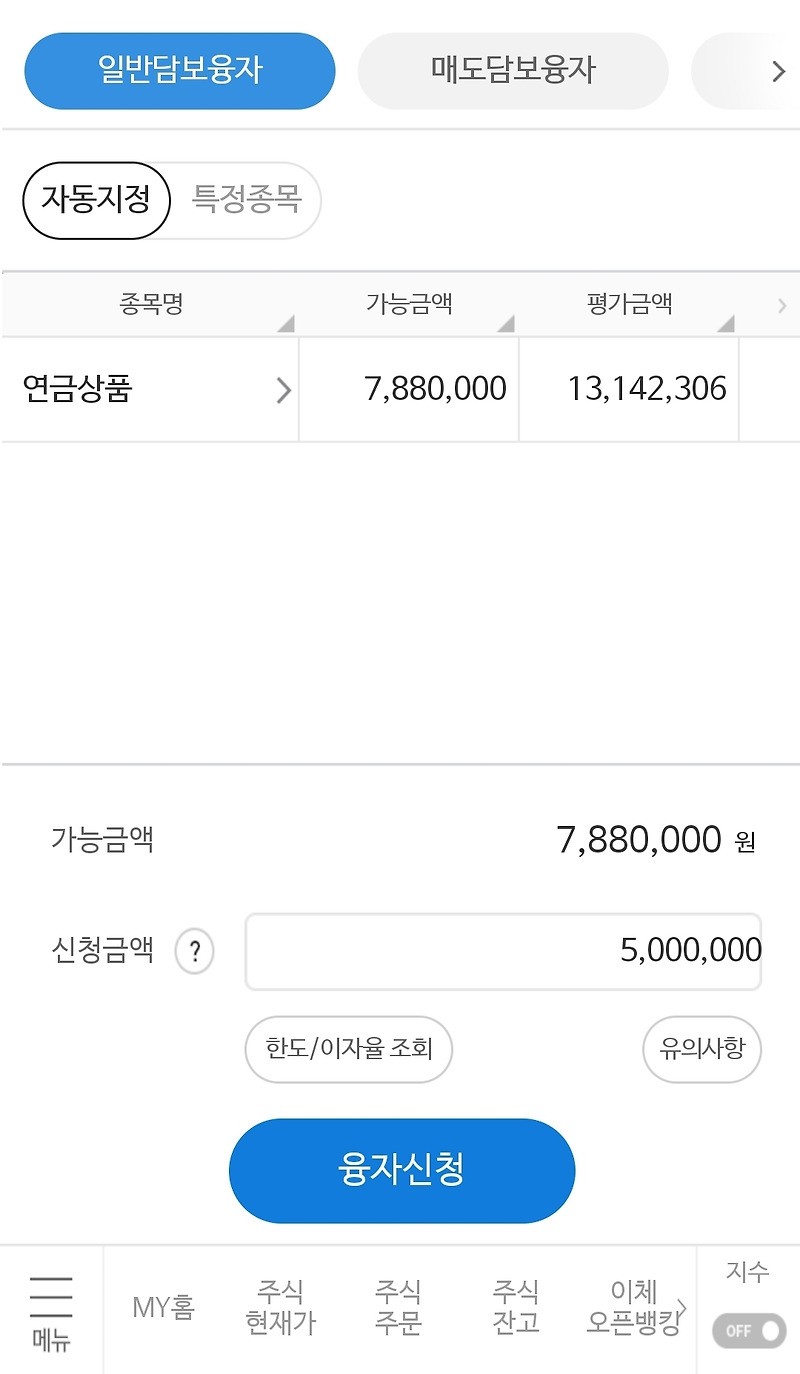View the 유의사항 notice
This screenshot has width=800, height=1374.
pos(702,1049)
